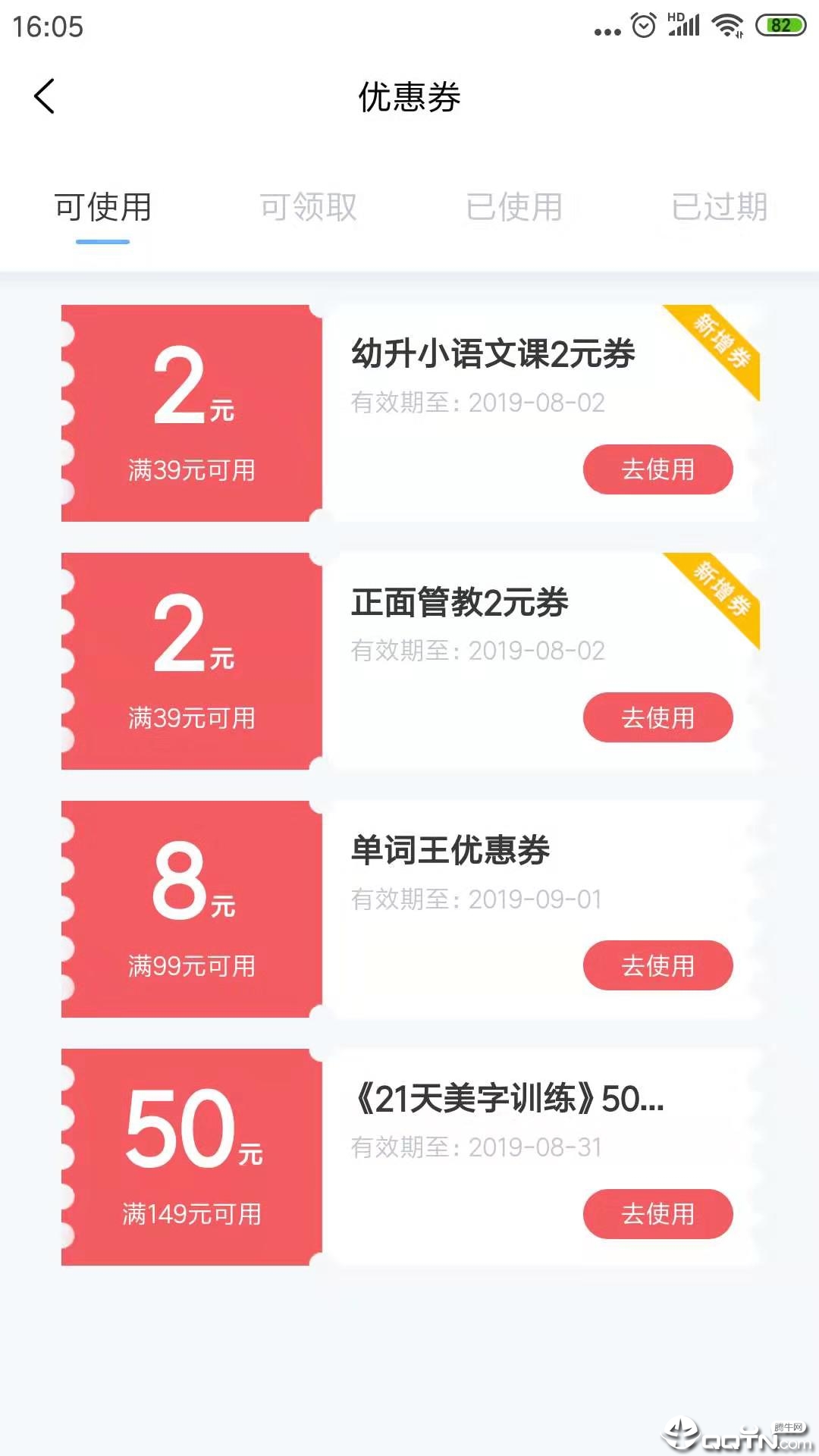Image resolution: width=819 pixels, height=1456 pixels.
Task: Tap the back arrow to exit coupons
Action: [x=44, y=97]
